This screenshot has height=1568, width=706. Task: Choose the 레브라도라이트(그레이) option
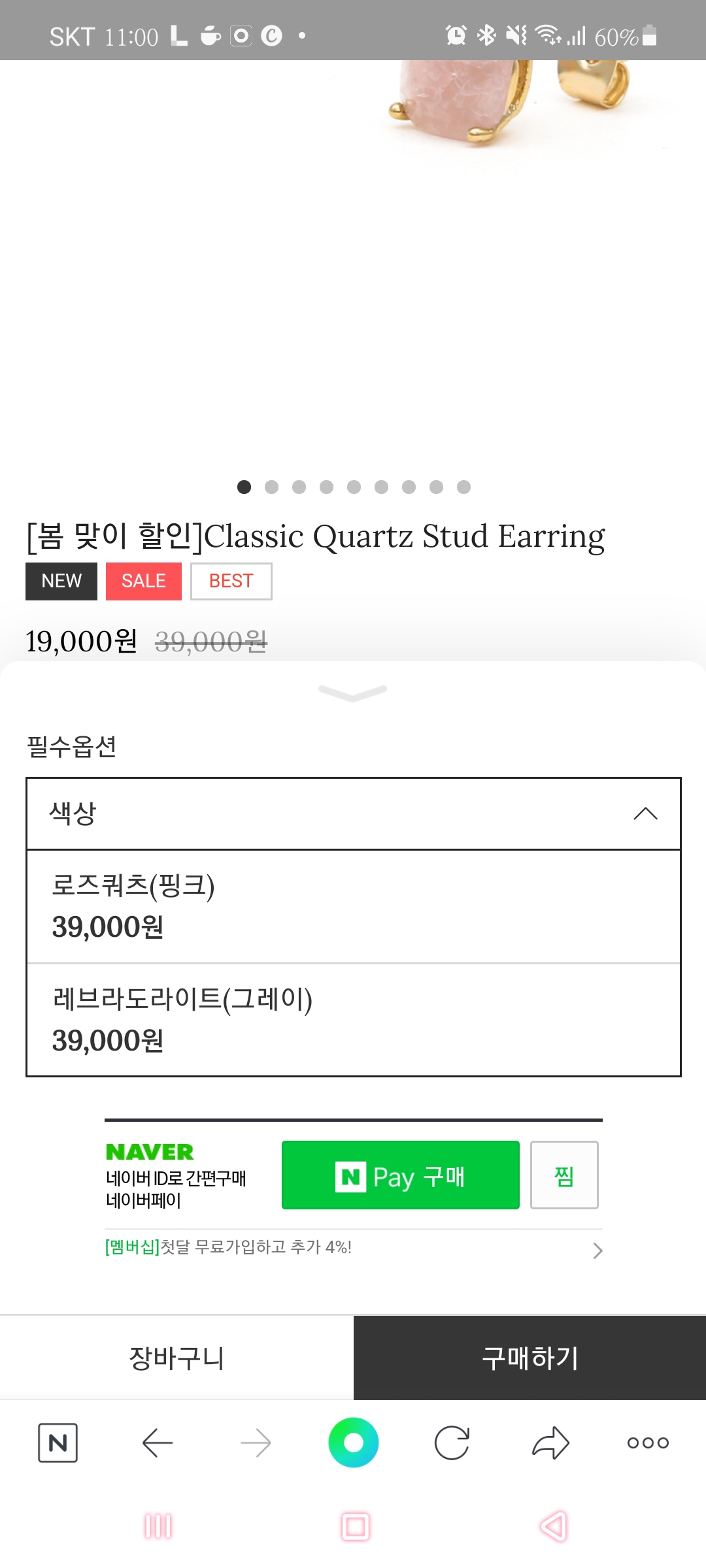coord(353,1019)
